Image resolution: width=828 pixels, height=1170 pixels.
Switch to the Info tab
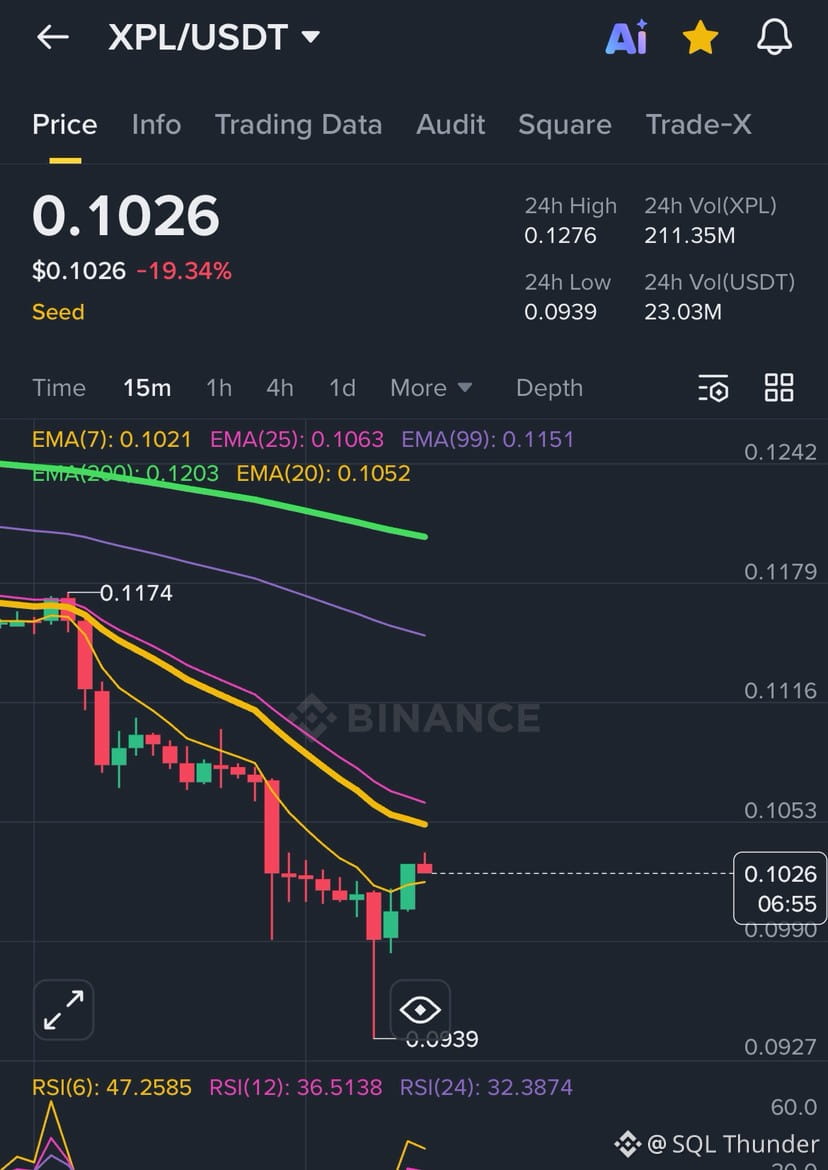[156, 125]
